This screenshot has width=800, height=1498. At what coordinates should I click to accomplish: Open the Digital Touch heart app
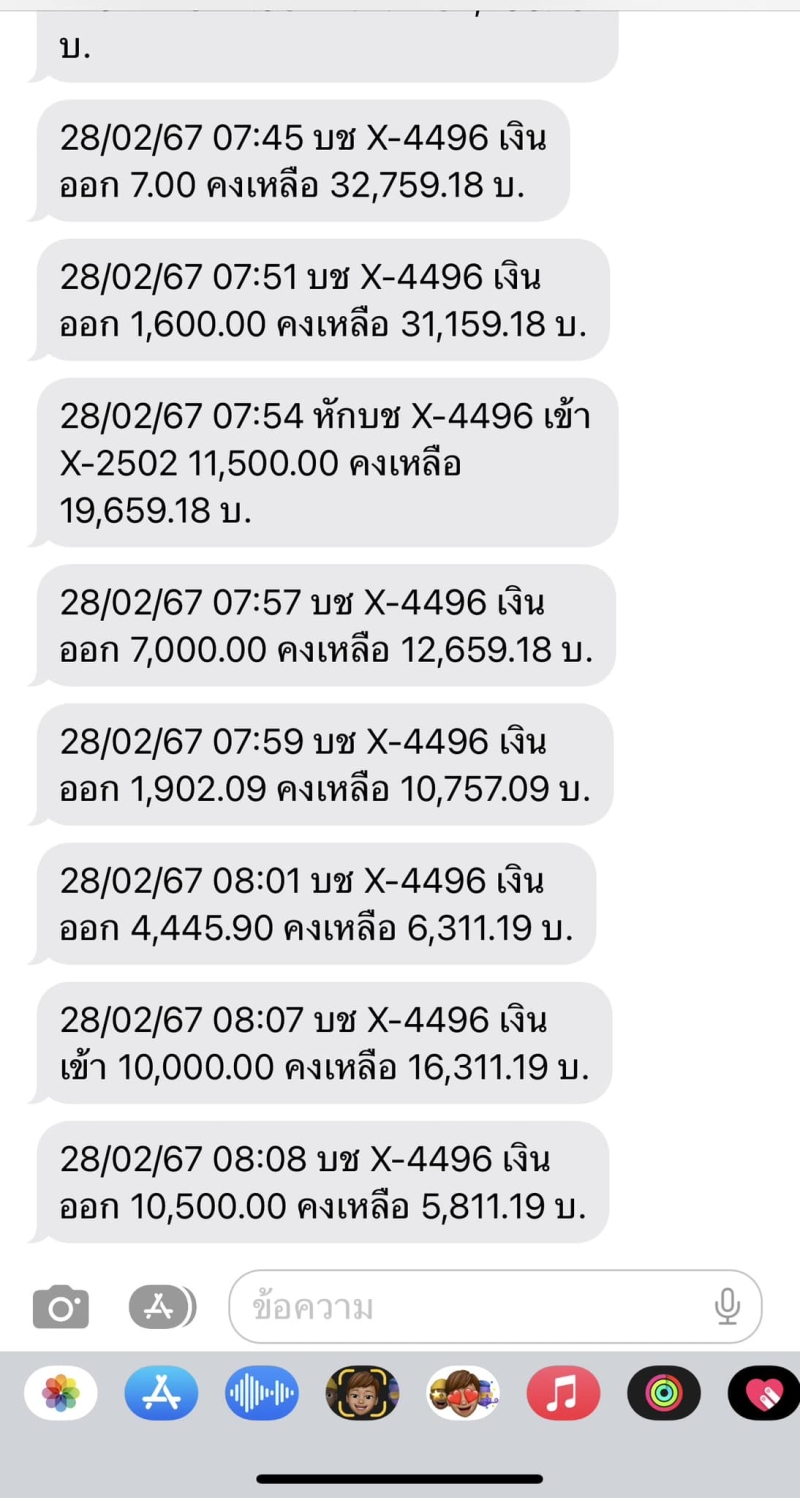point(764,1393)
